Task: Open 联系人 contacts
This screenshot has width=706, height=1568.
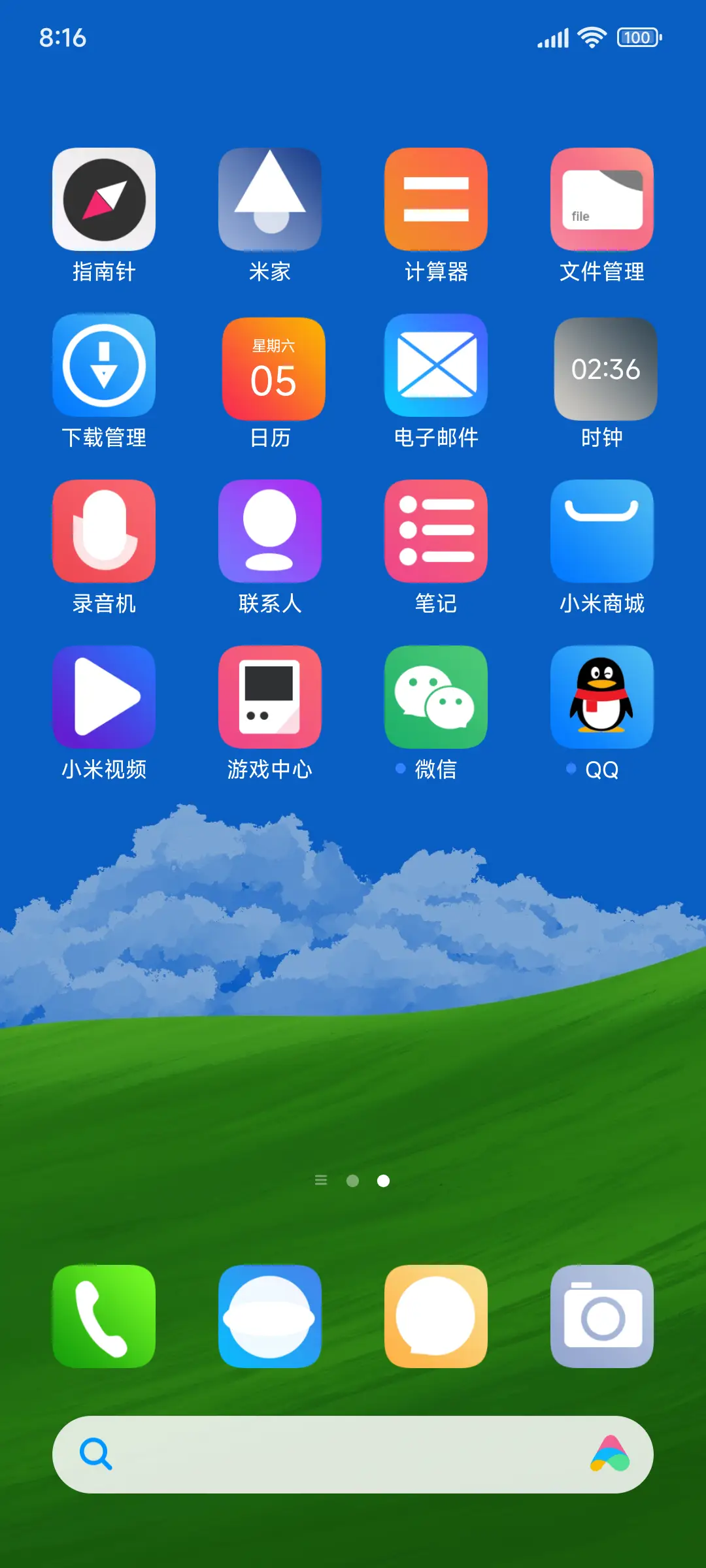Action: point(271,531)
